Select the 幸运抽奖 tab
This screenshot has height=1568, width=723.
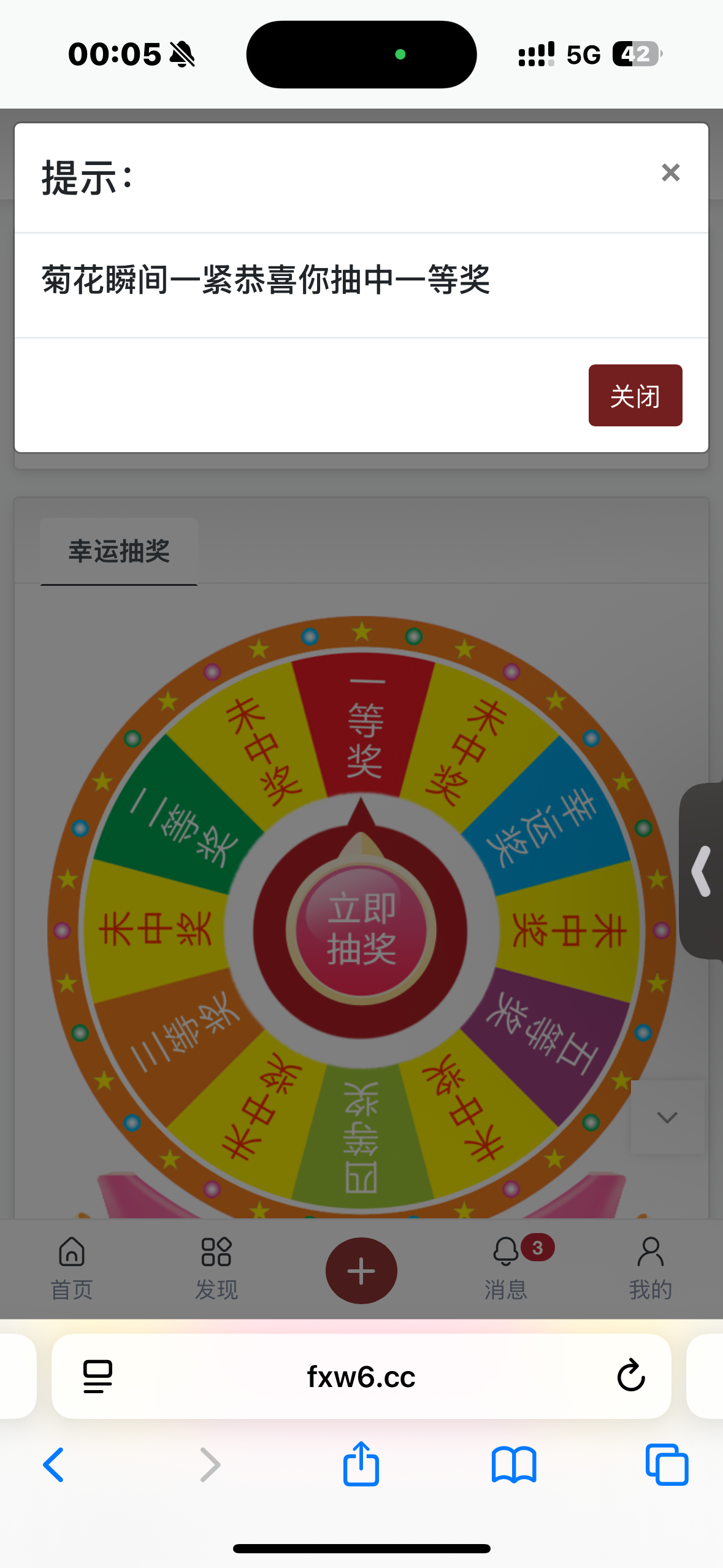[x=119, y=551]
